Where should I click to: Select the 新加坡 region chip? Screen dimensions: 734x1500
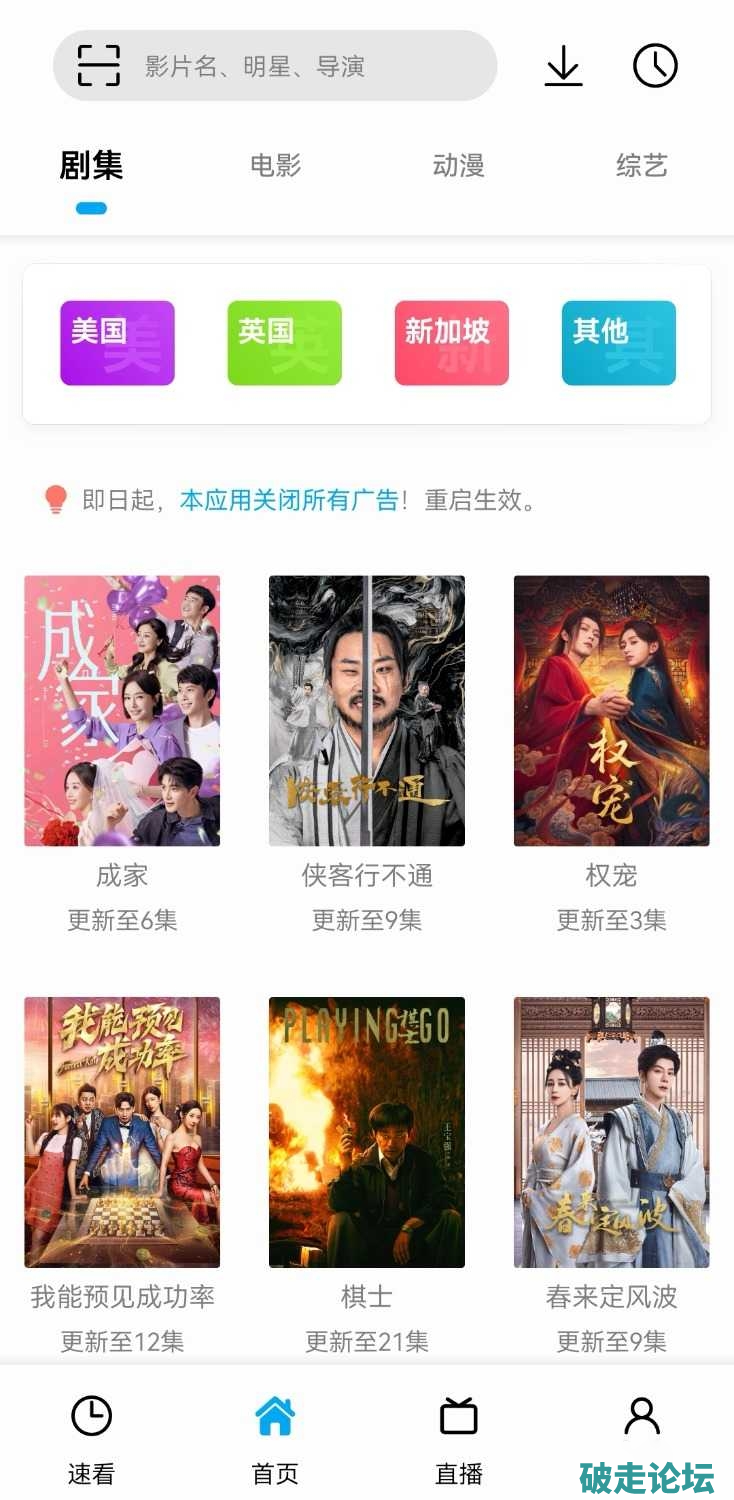point(451,343)
